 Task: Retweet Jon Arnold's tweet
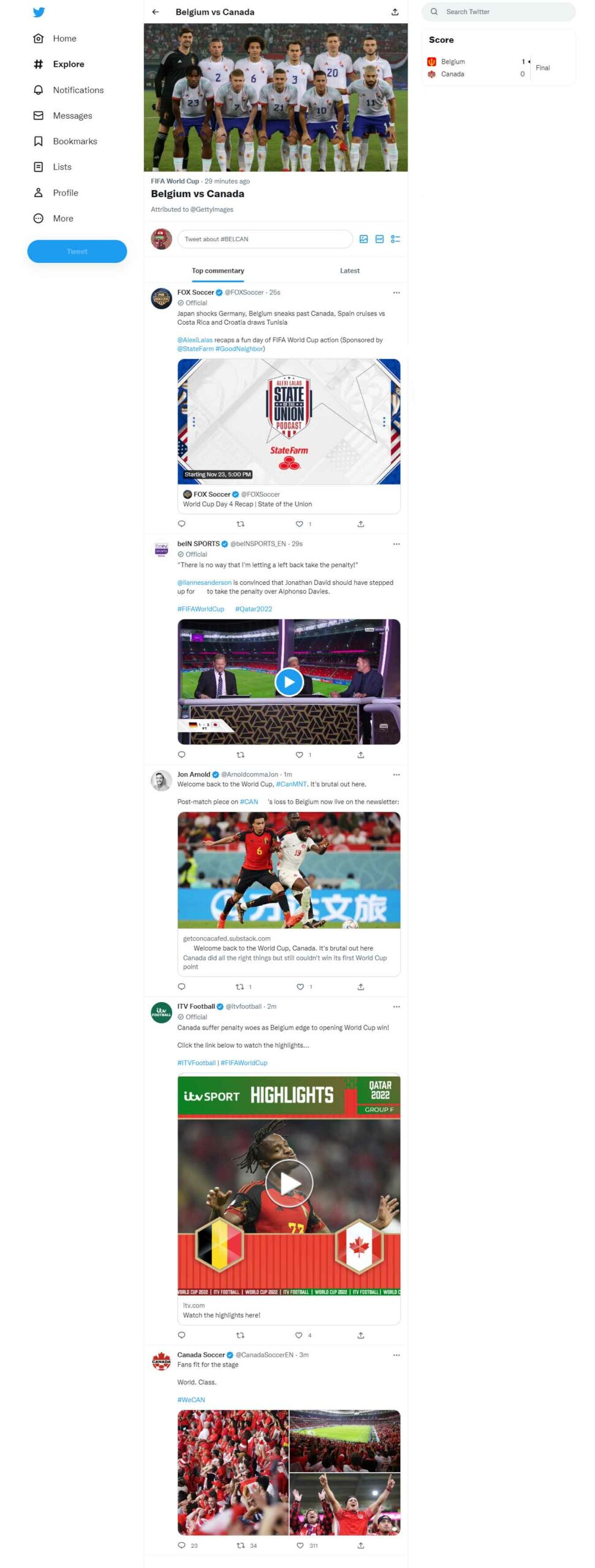(240, 986)
